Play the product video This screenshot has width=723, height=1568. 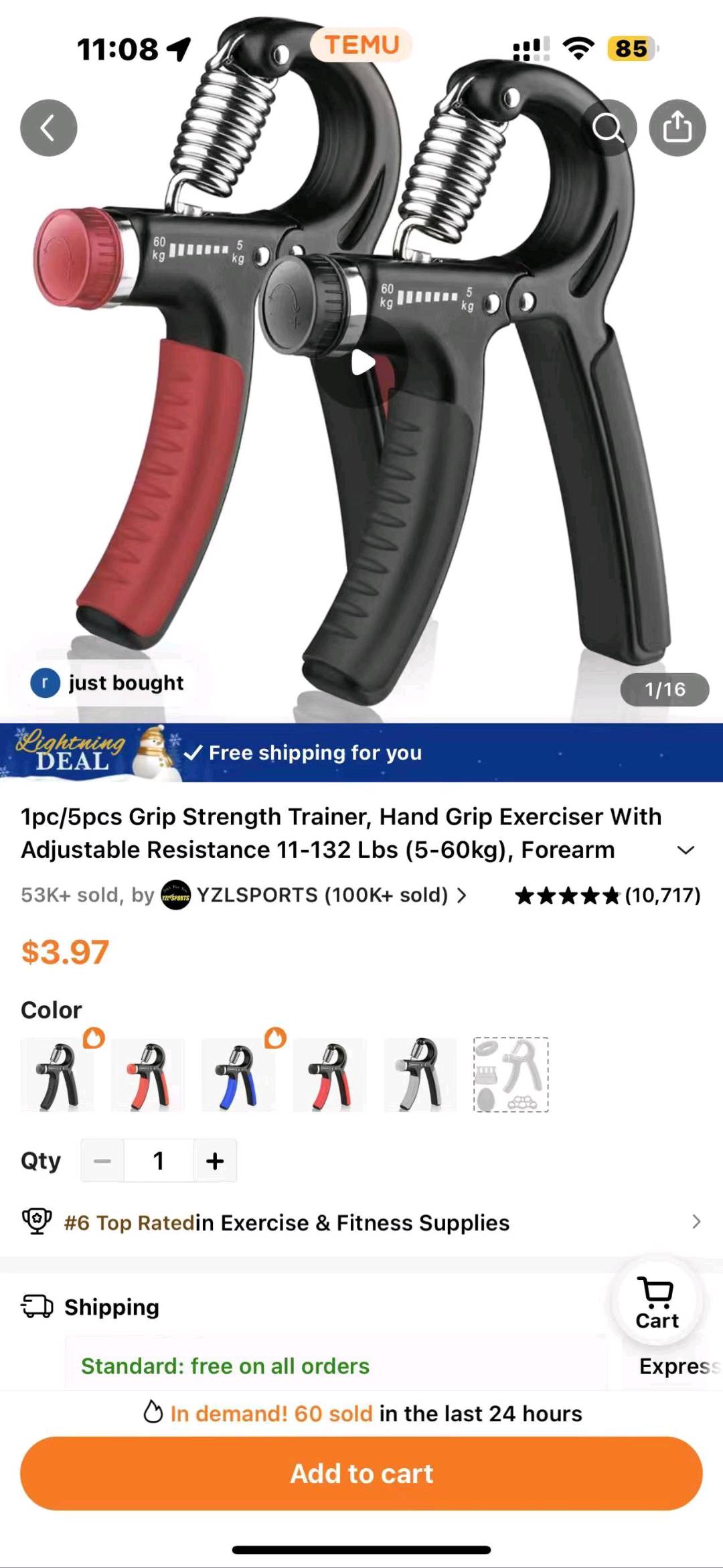(x=362, y=362)
